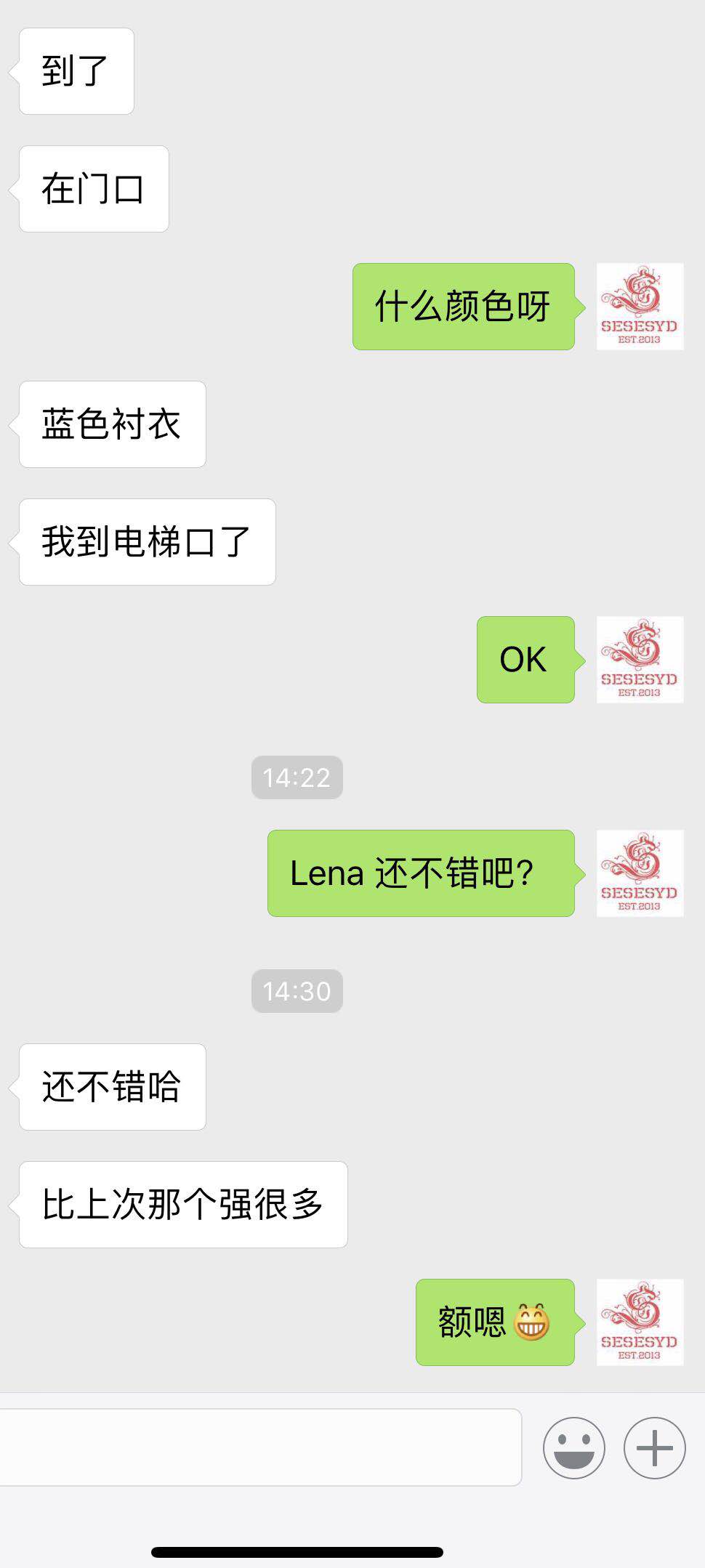This screenshot has height=1568, width=705.
Task: Tap the avatar beside the OK message
Action: [640, 660]
